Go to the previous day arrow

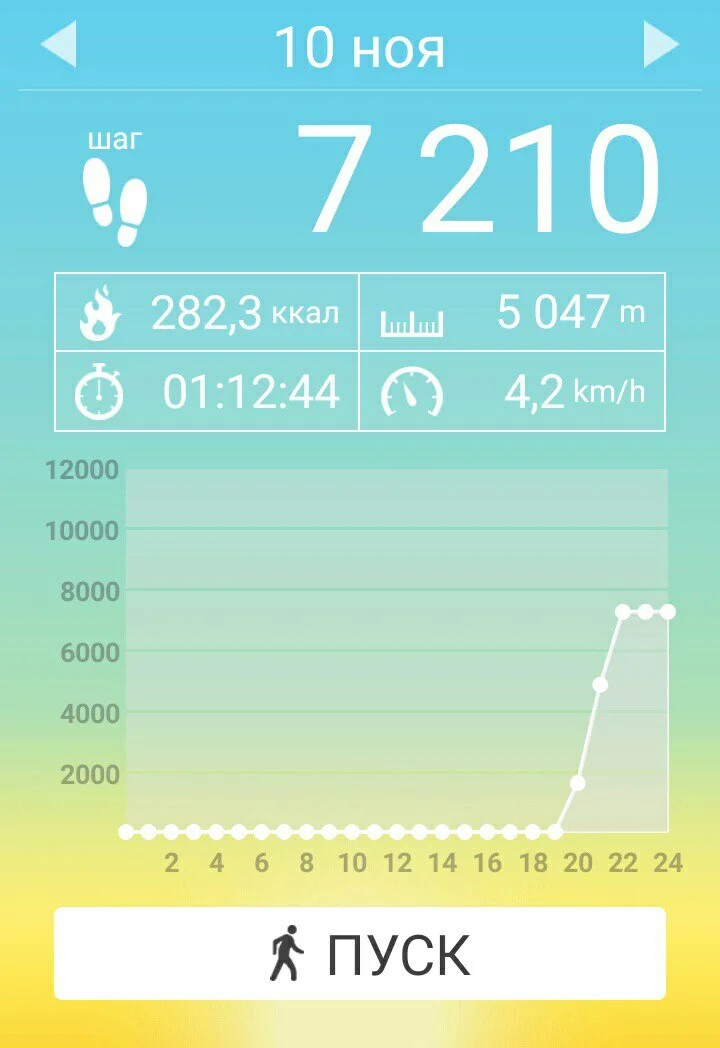click(58, 46)
